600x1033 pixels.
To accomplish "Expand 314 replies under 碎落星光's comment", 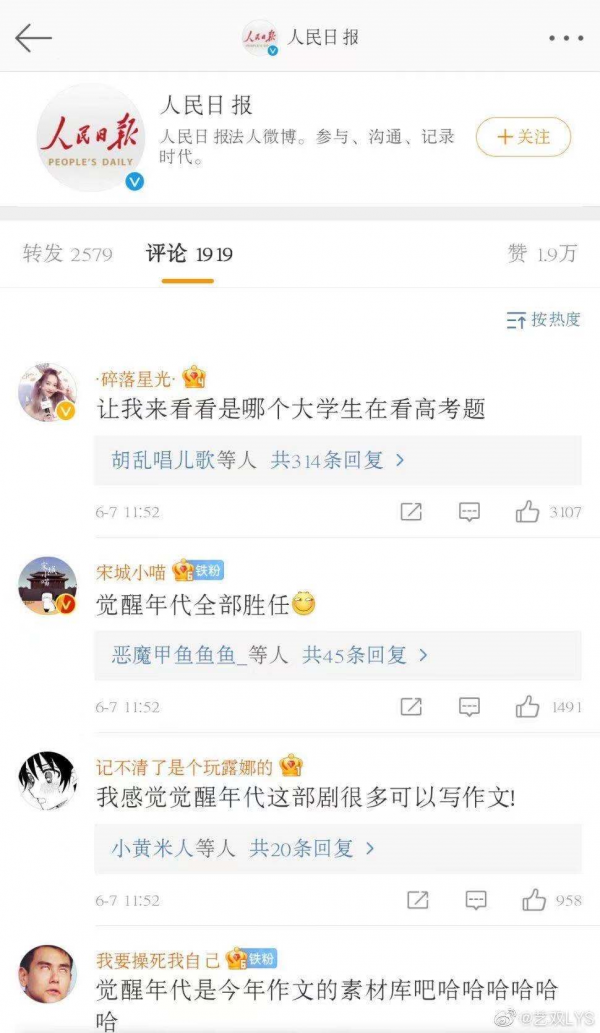I will click(x=337, y=460).
